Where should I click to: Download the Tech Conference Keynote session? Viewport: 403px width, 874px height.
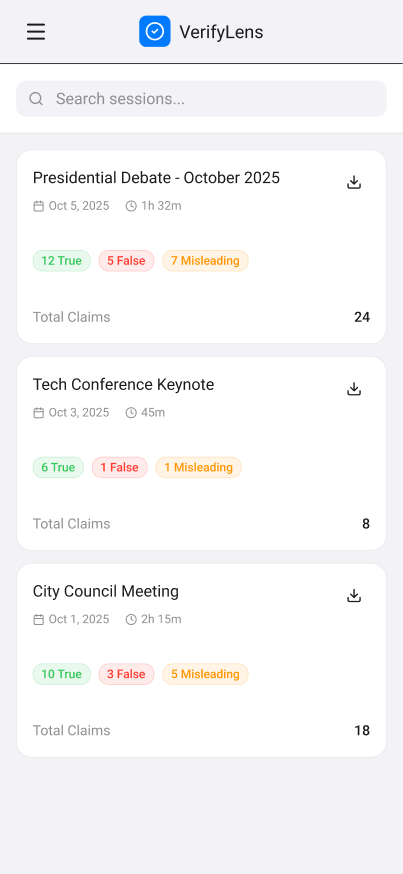pos(354,389)
